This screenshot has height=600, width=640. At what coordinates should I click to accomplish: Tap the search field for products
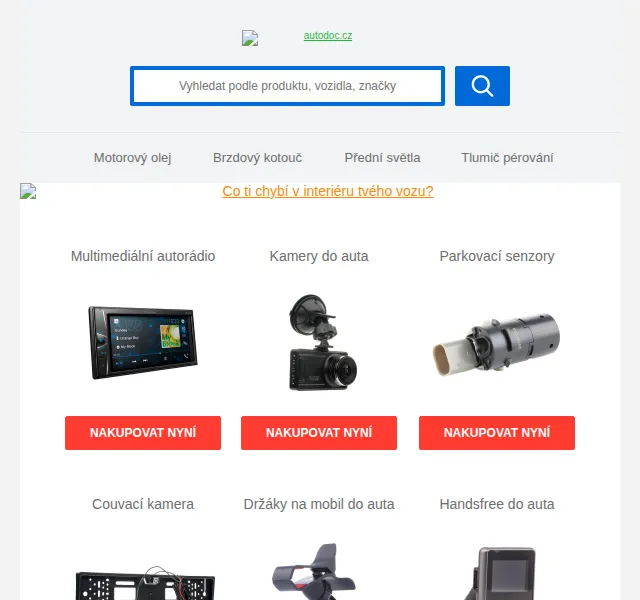[287, 86]
